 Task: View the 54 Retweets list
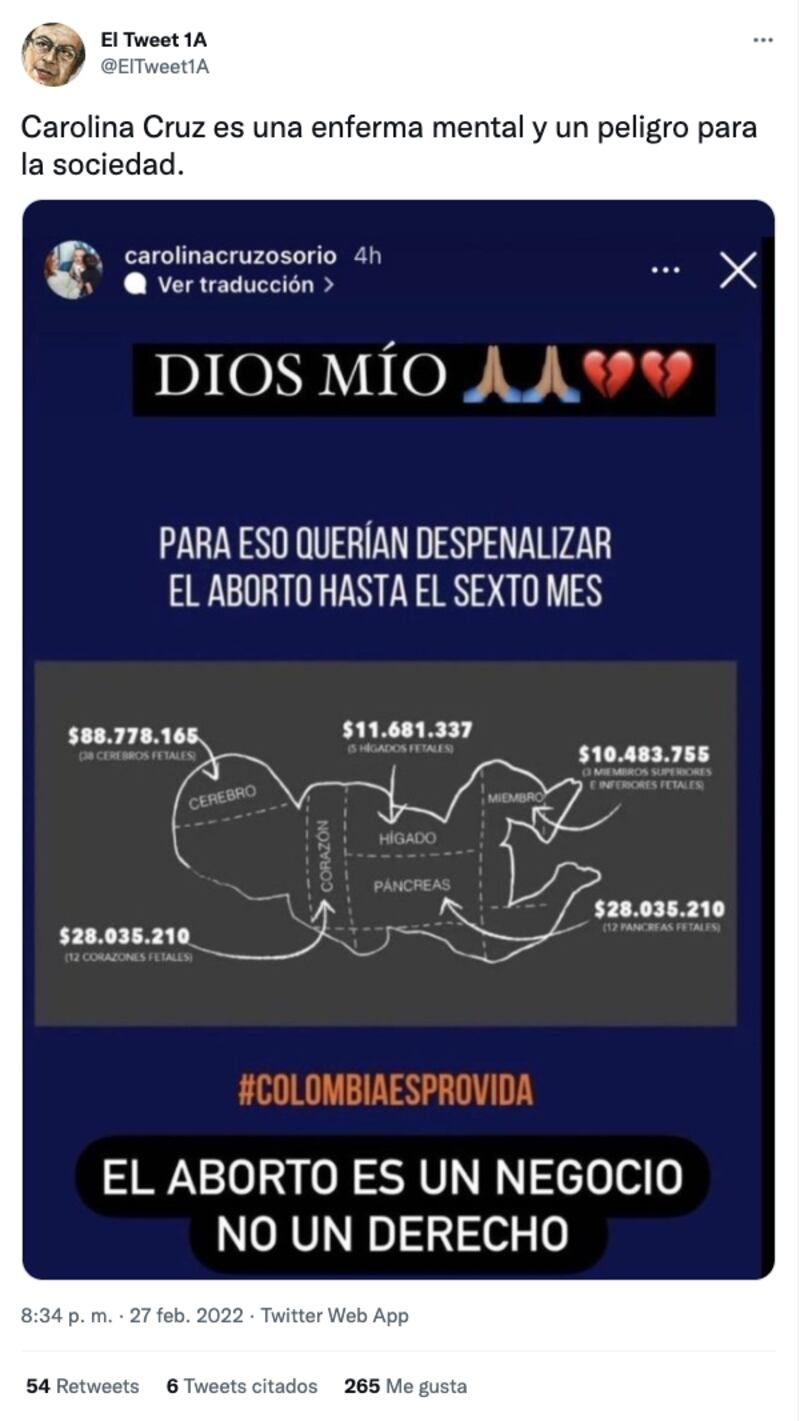[83, 1386]
